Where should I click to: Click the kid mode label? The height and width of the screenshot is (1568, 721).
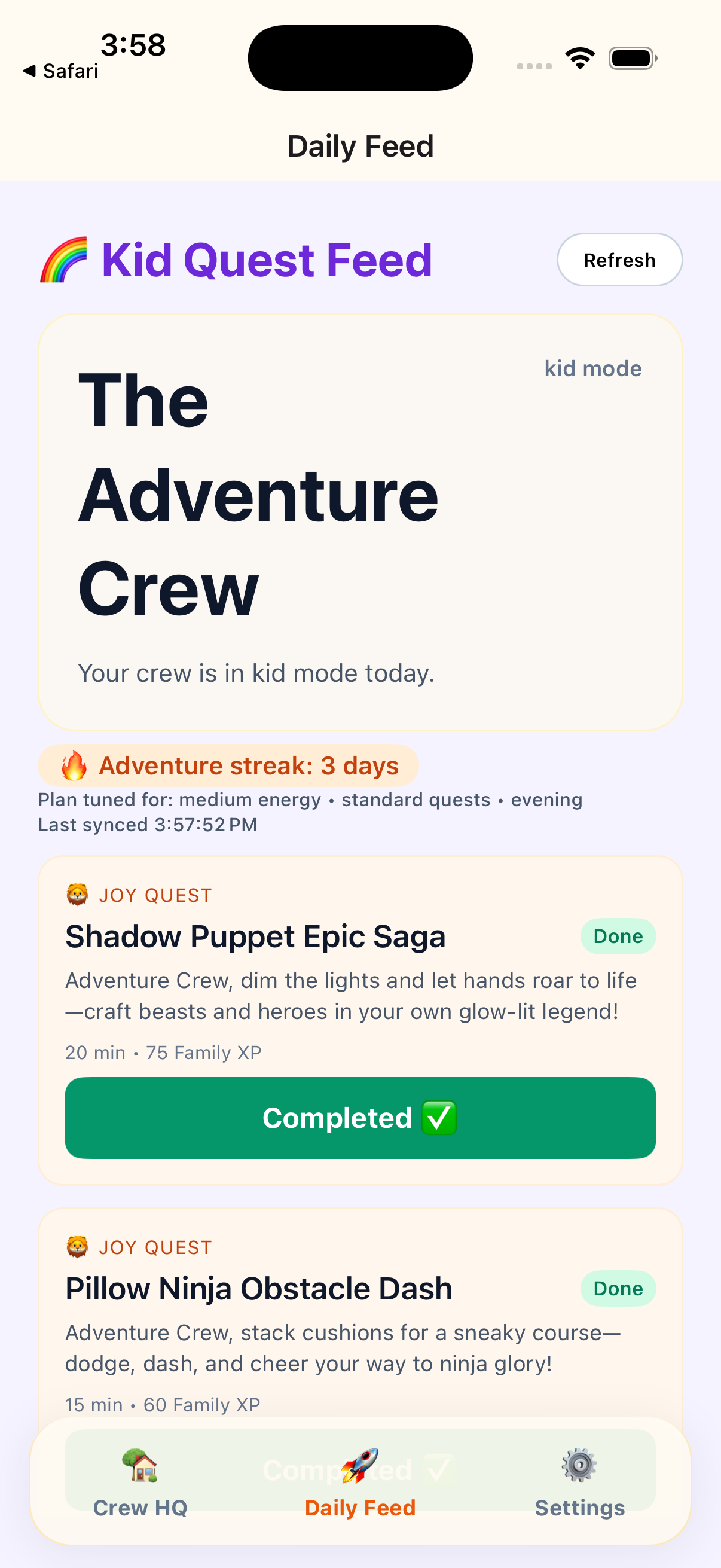[592, 368]
